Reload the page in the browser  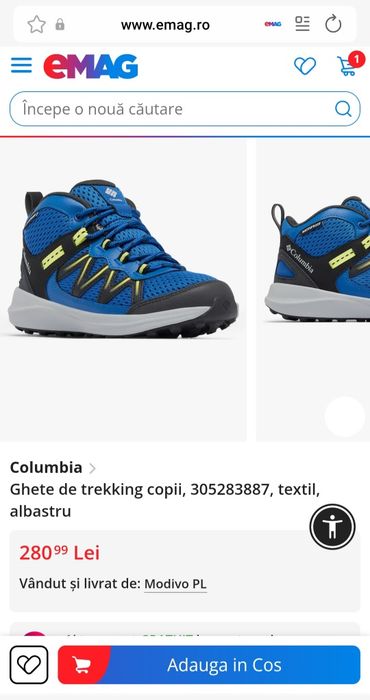[x=333, y=24]
